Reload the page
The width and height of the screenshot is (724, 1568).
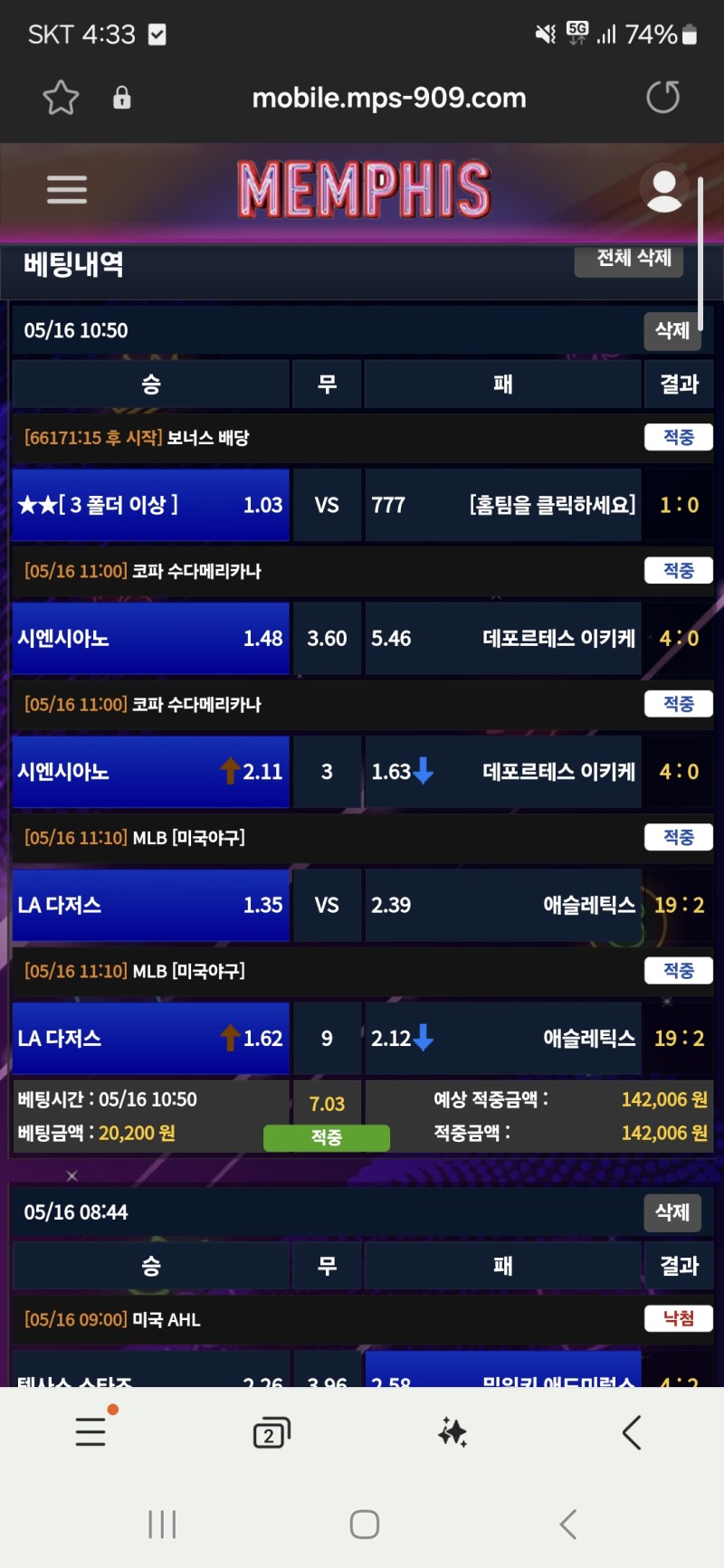tap(662, 98)
